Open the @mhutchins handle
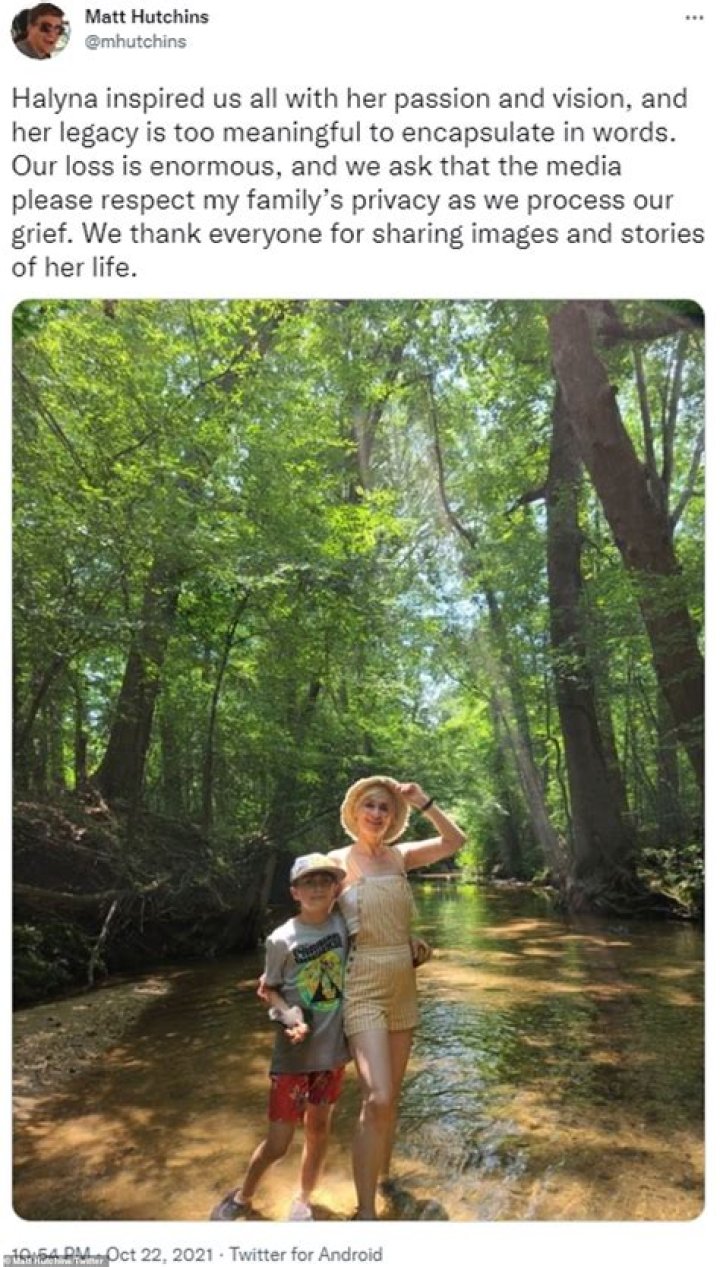This screenshot has width=720, height=1267. coord(136,42)
